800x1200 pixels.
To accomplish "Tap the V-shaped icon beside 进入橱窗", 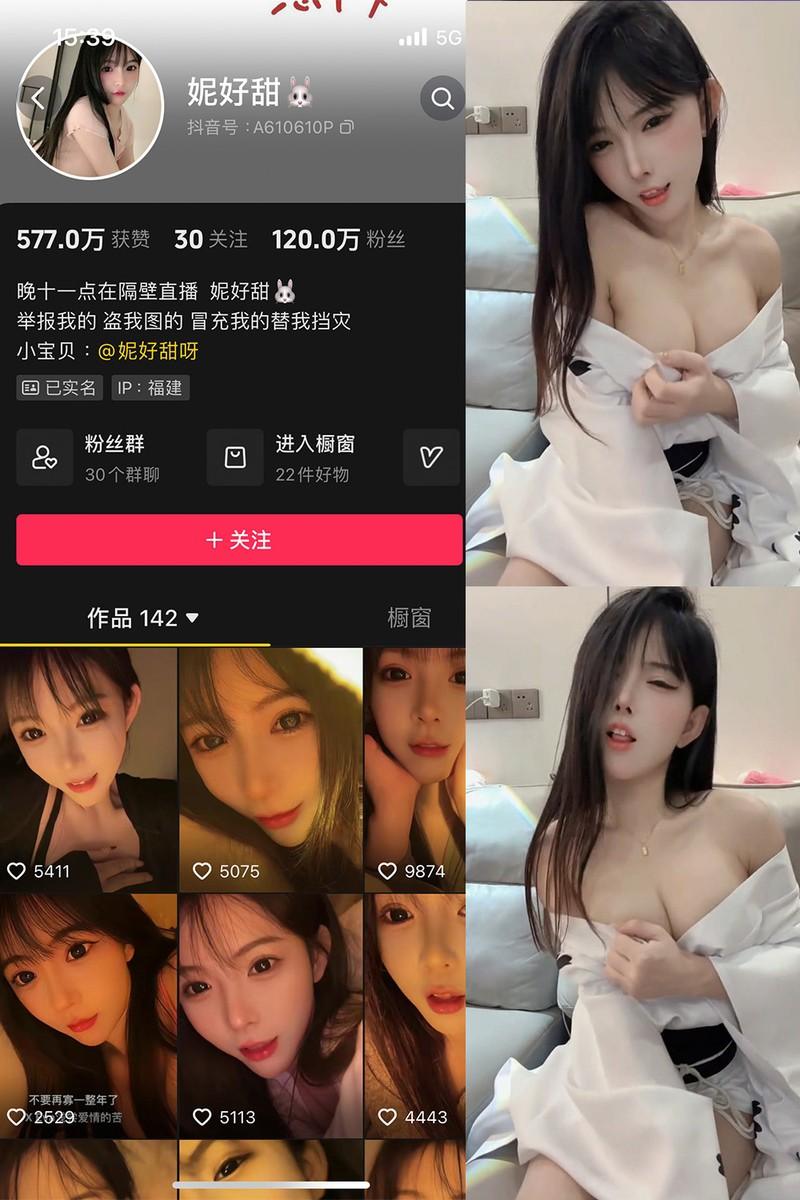I will point(429,457).
